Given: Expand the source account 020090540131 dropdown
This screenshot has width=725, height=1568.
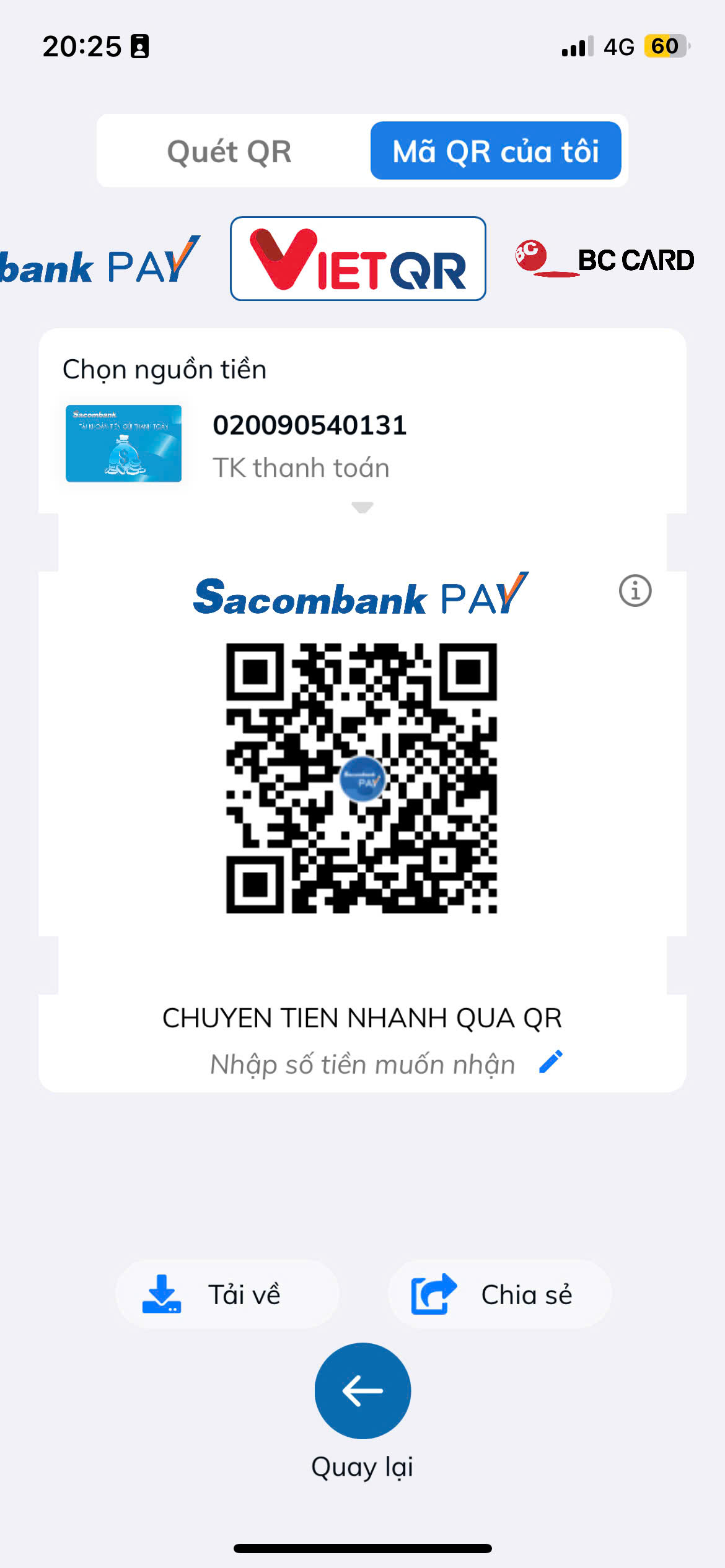Looking at the screenshot, I should 362,507.
